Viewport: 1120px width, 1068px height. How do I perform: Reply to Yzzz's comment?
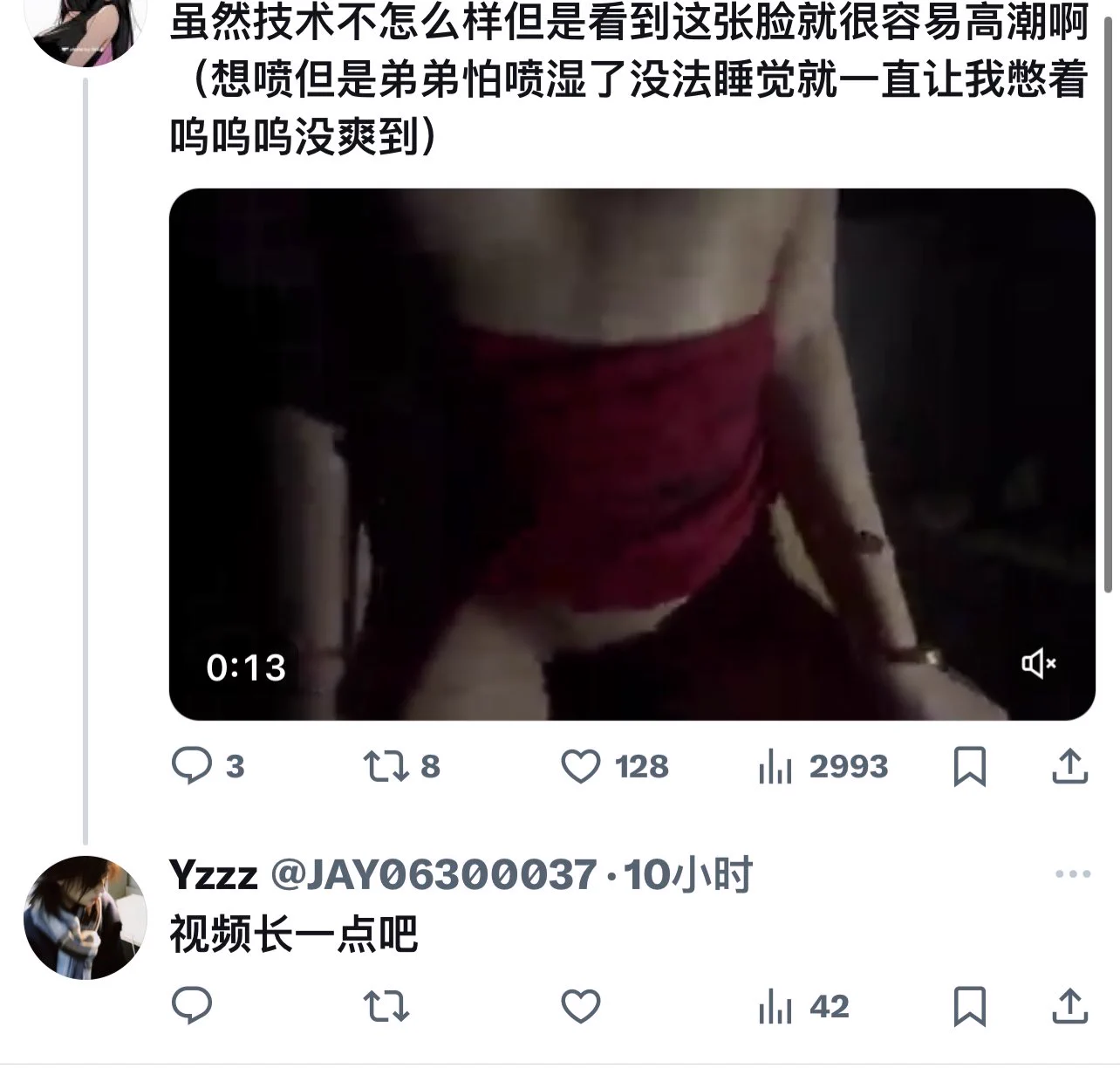(192, 1006)
